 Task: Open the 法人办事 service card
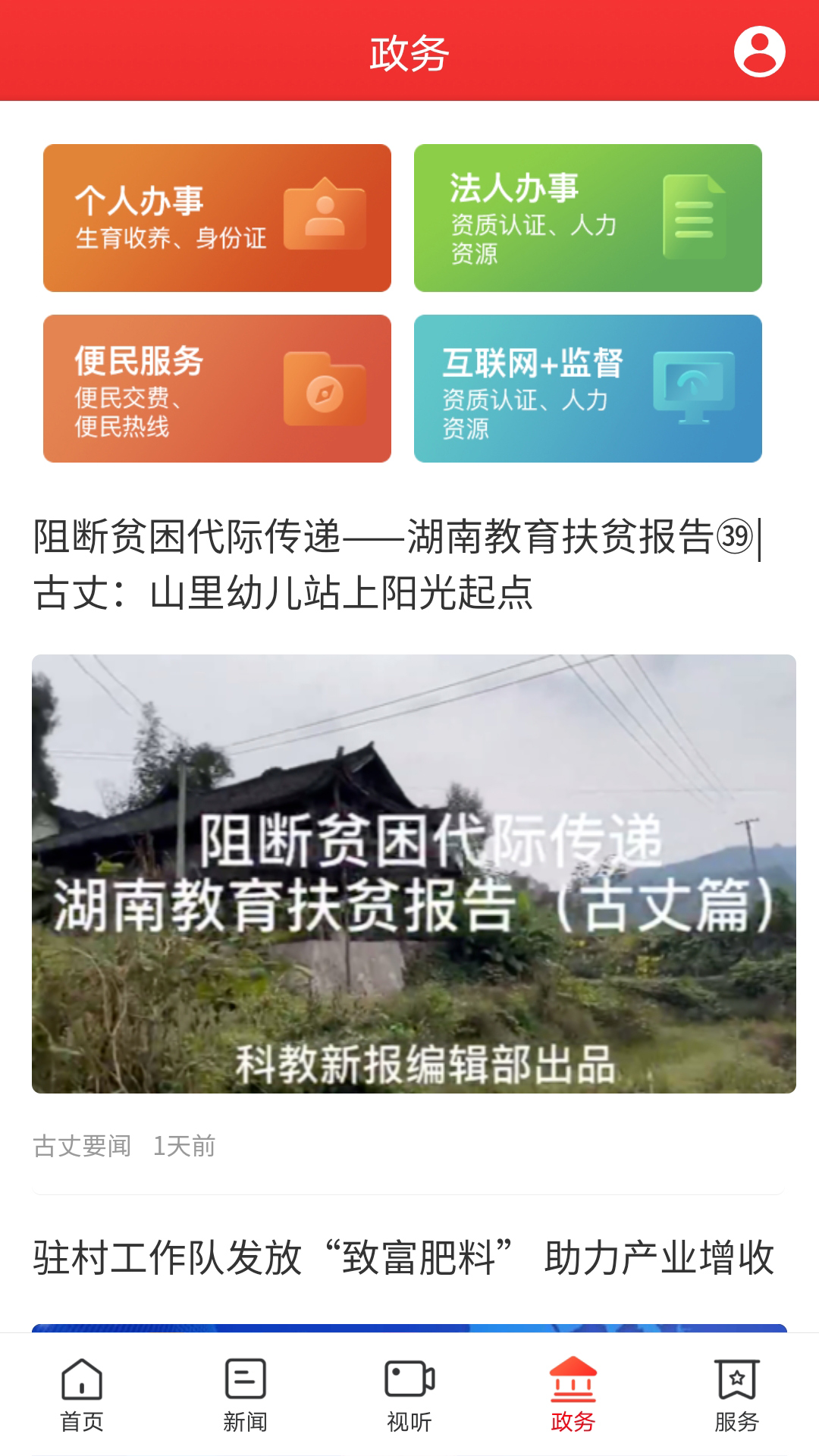588,218
